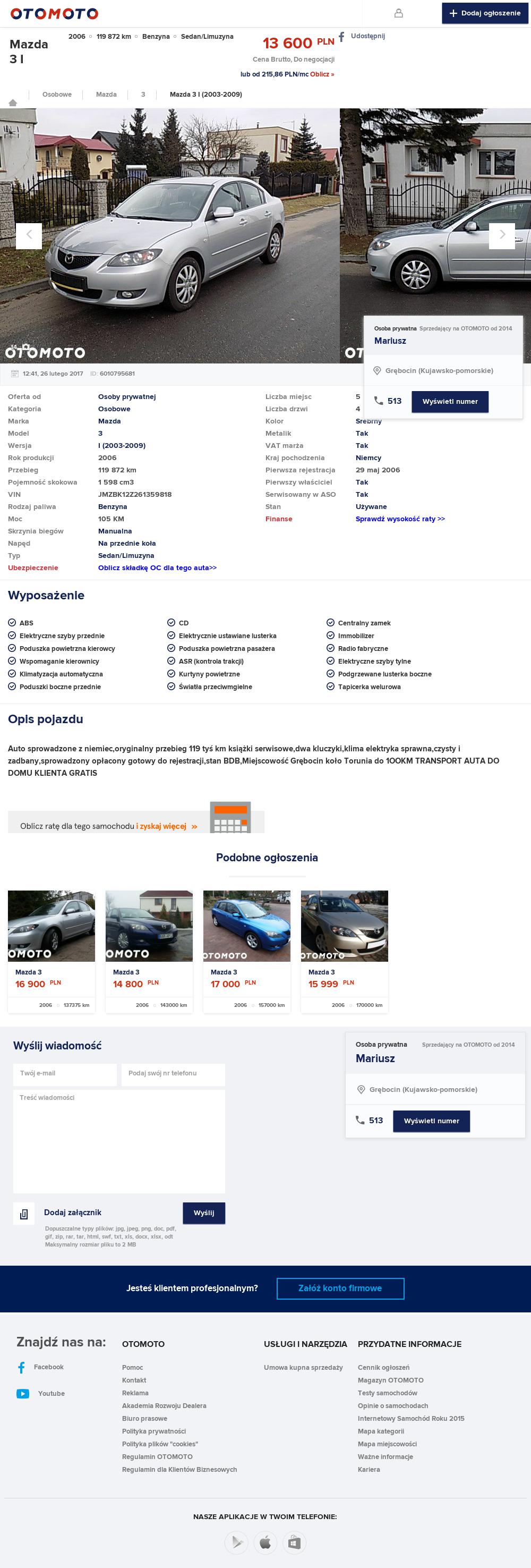Open Sprawdź wysokość raty link
This screenshot has height=1568, width=531.
coord(400,519)
